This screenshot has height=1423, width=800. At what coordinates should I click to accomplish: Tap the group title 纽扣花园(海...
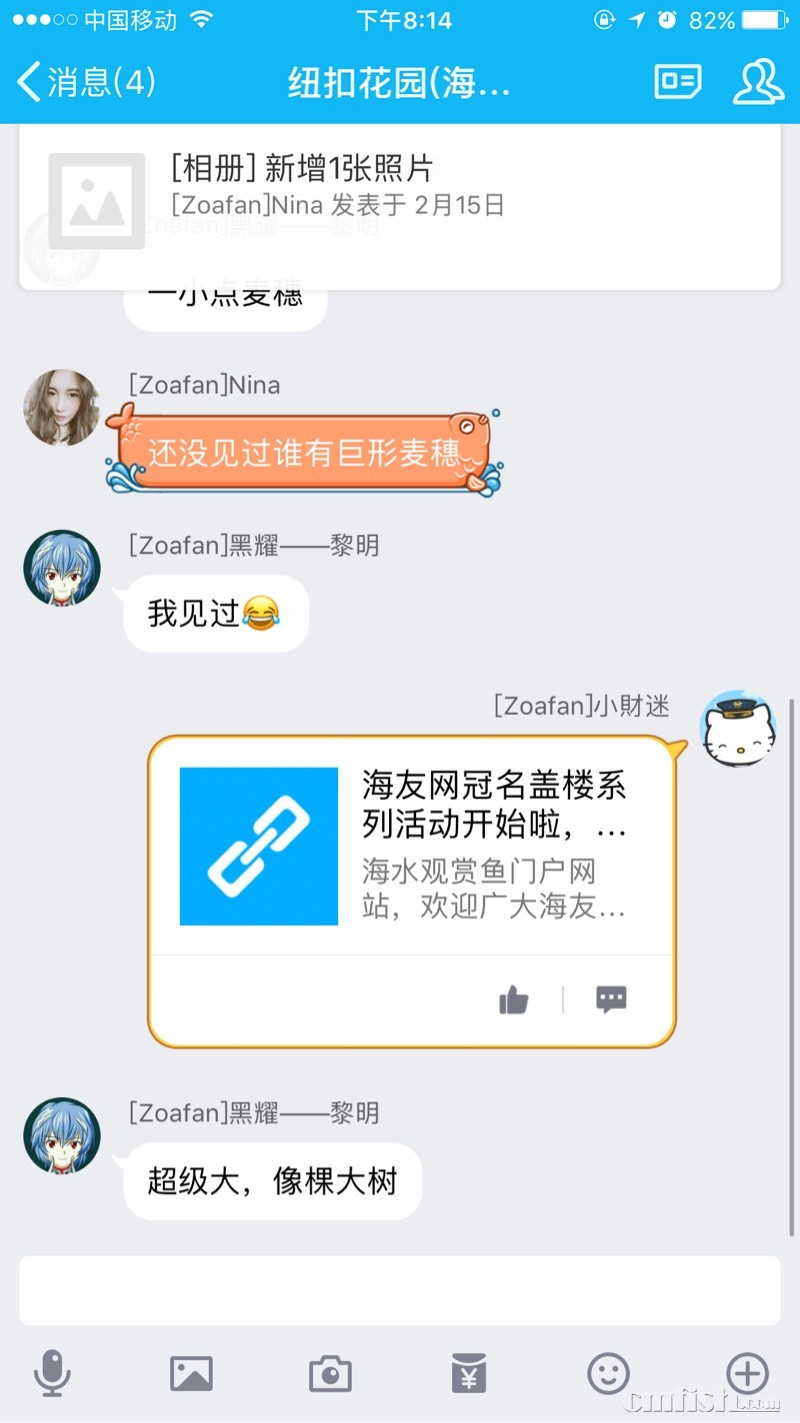click(400, 83)
